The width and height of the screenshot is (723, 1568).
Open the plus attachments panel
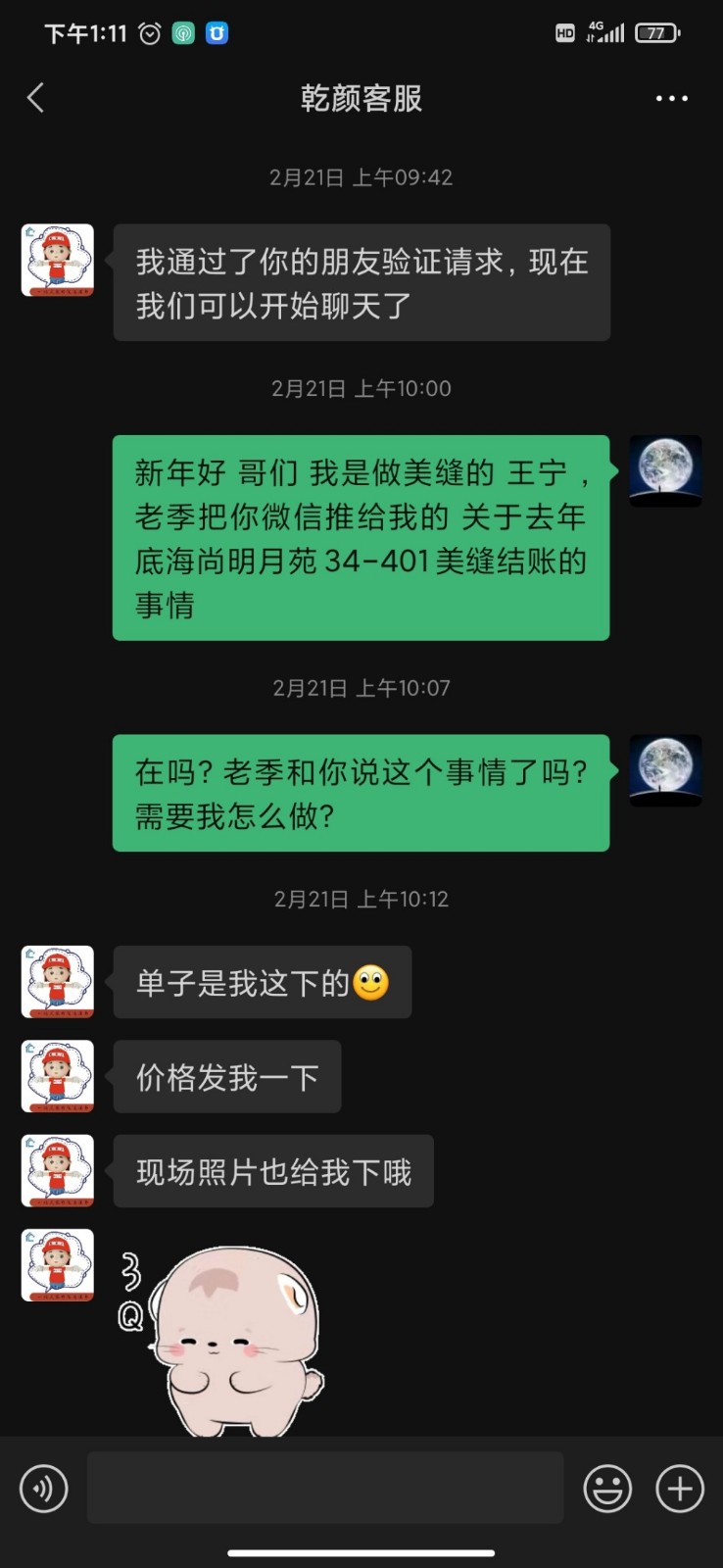[x=680, y=1489]
